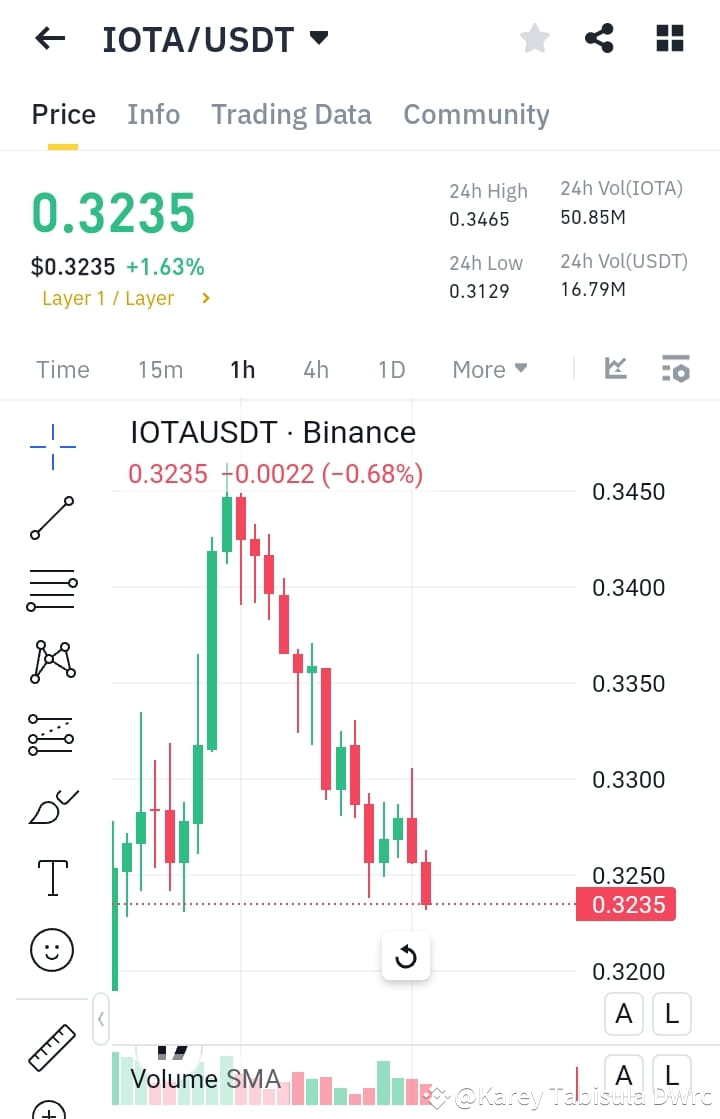Toggle IOTA/USDT as a favorite star
720x1119 pixels.
[x=534, y=38]
